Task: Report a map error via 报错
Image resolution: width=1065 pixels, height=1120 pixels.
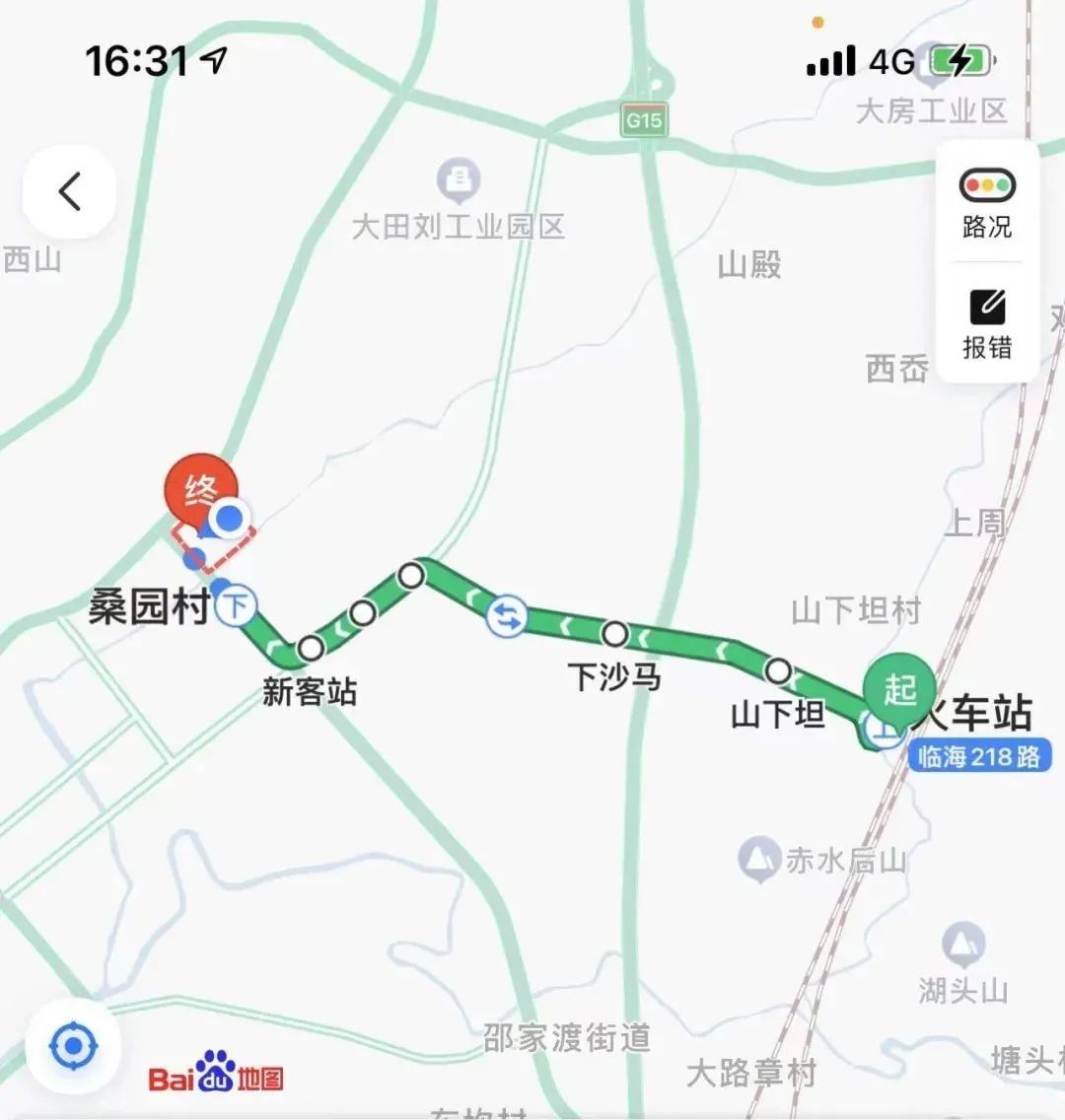Action: 986,324
